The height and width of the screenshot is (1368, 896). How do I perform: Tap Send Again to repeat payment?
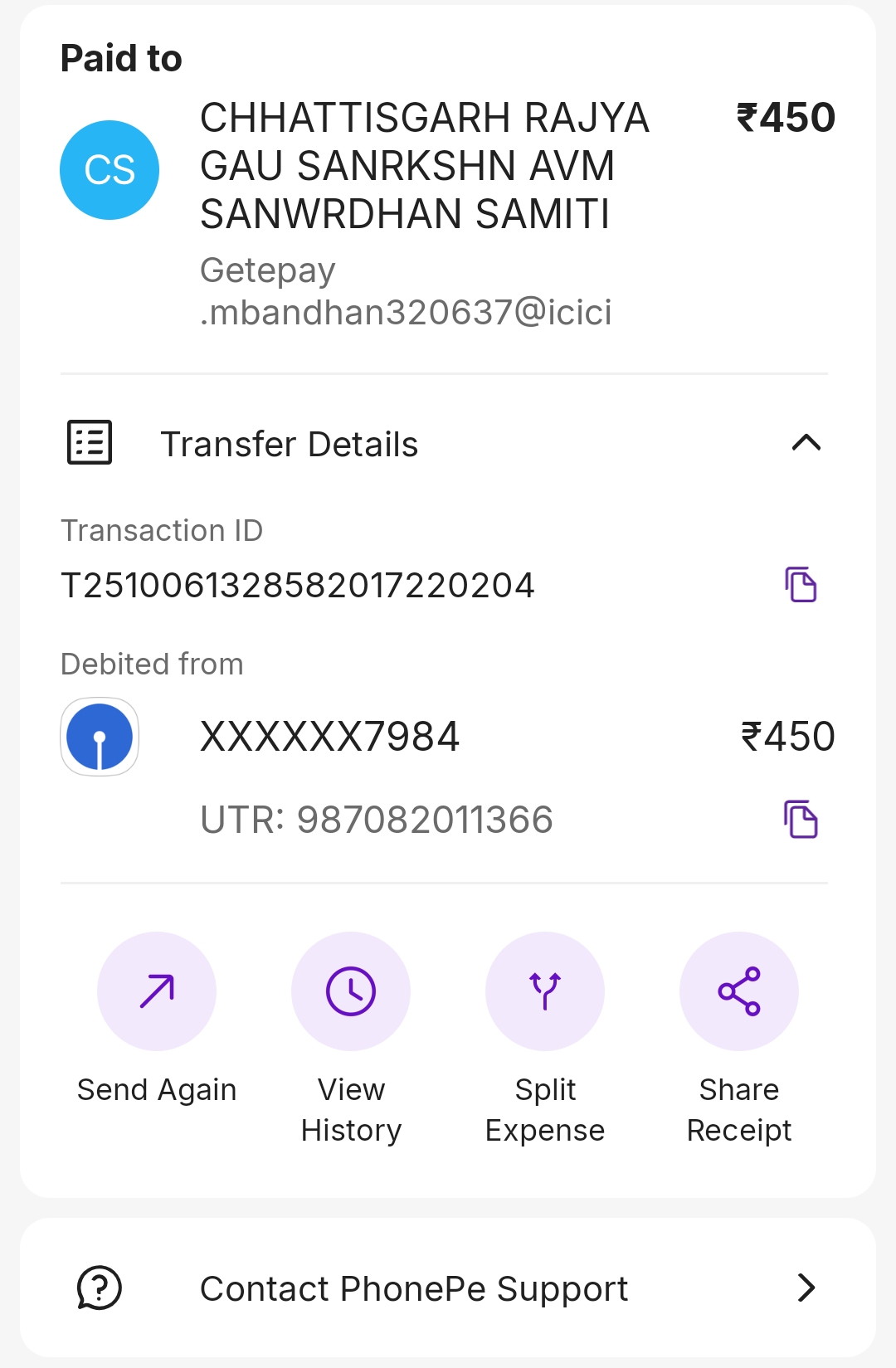point(157,991)
